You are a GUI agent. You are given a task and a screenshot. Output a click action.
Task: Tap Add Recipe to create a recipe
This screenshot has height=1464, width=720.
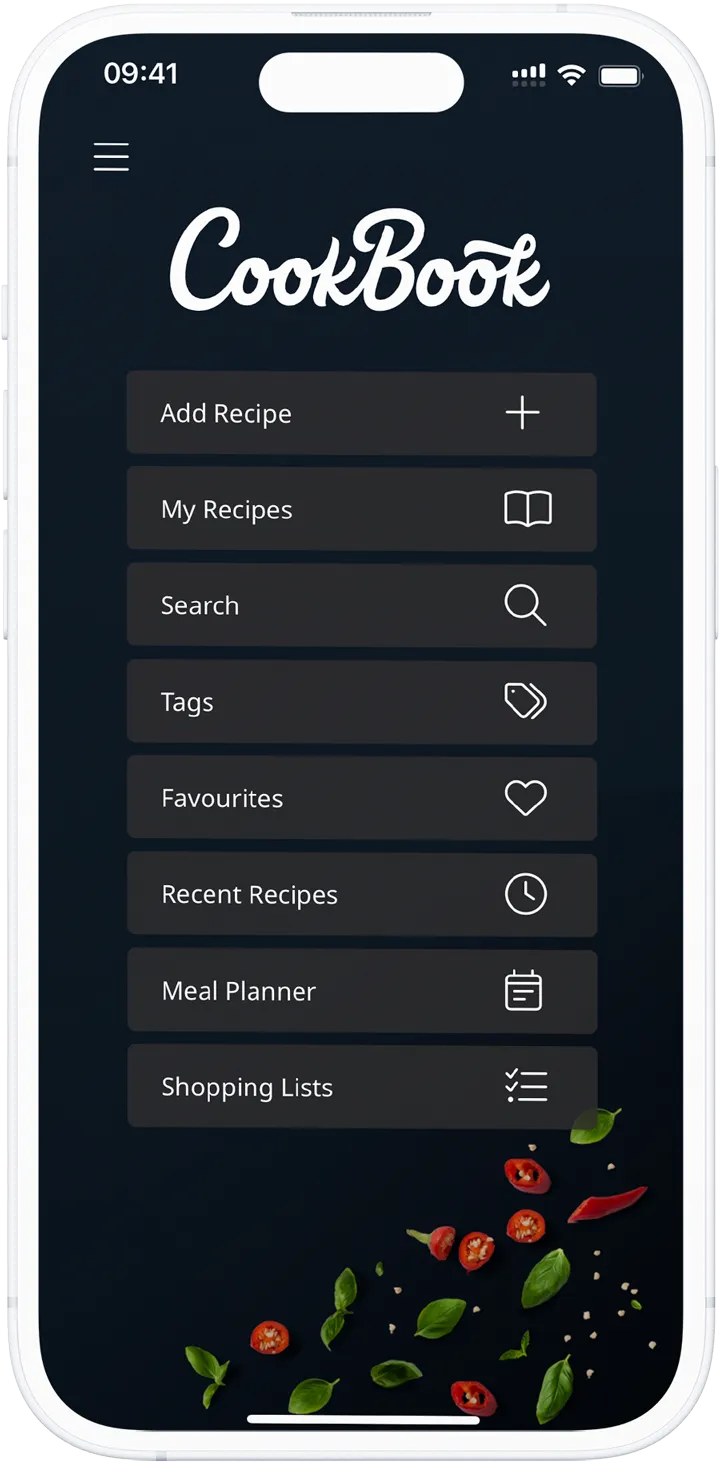(x=361, y=413)
